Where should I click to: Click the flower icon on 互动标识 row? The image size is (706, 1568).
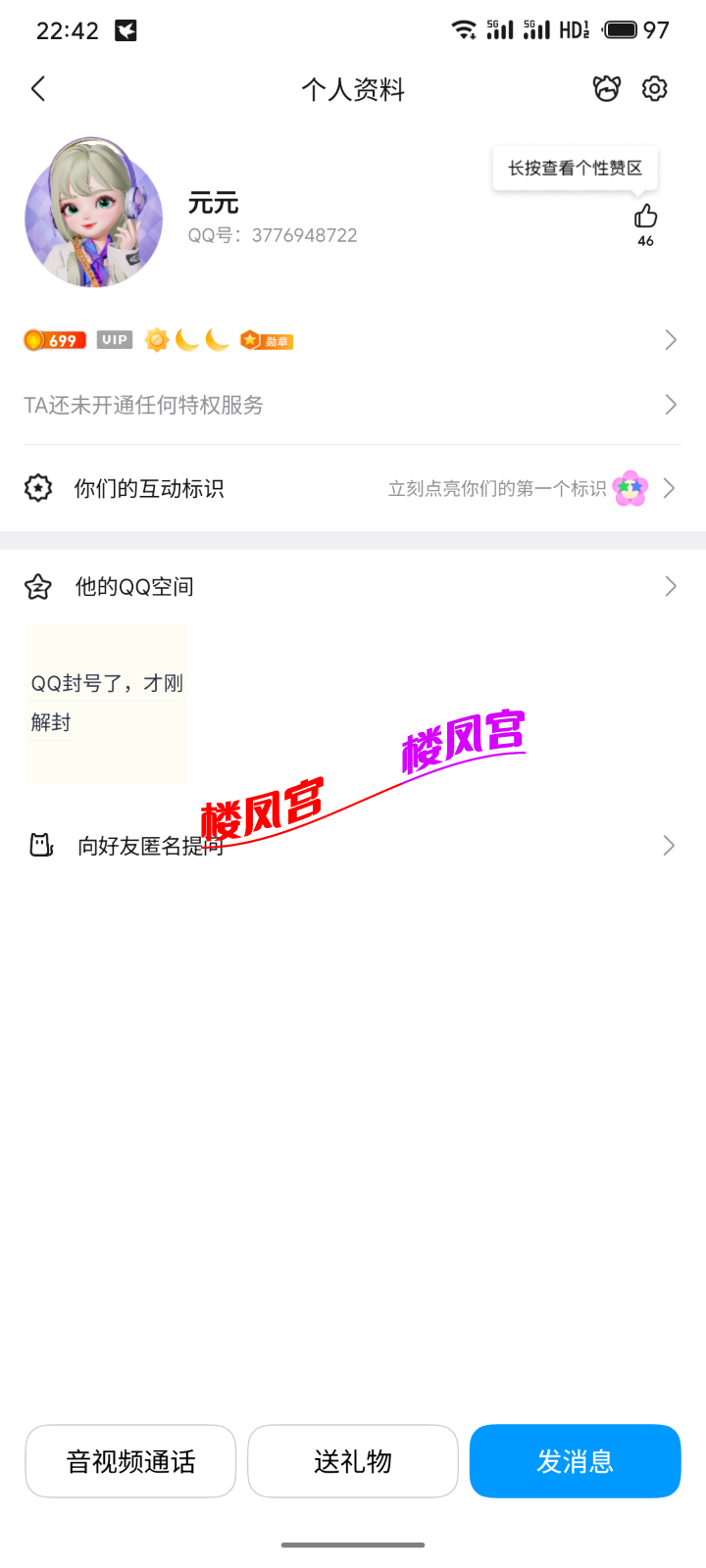tap(629, 488)
